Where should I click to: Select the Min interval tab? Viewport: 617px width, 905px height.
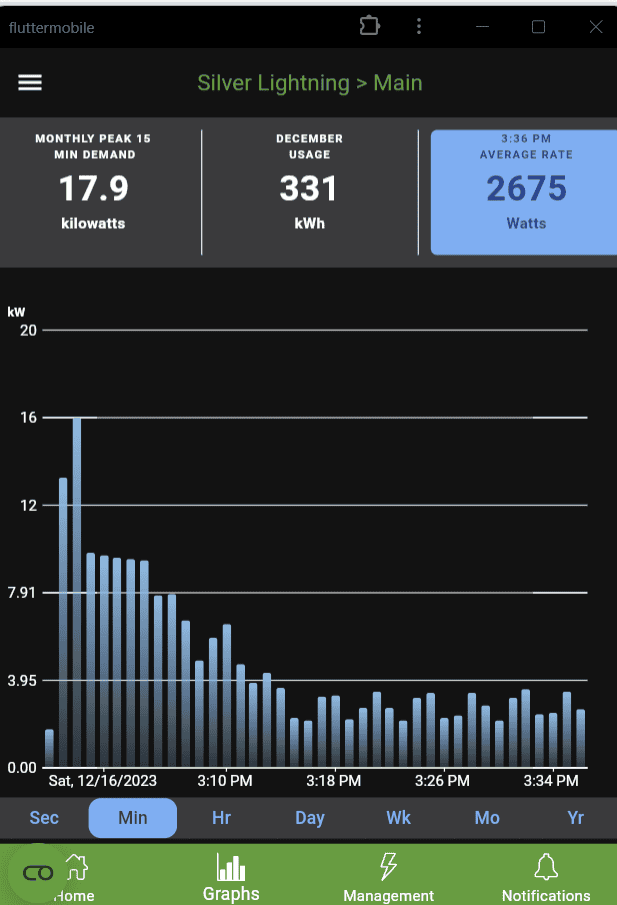pos(133,818)
